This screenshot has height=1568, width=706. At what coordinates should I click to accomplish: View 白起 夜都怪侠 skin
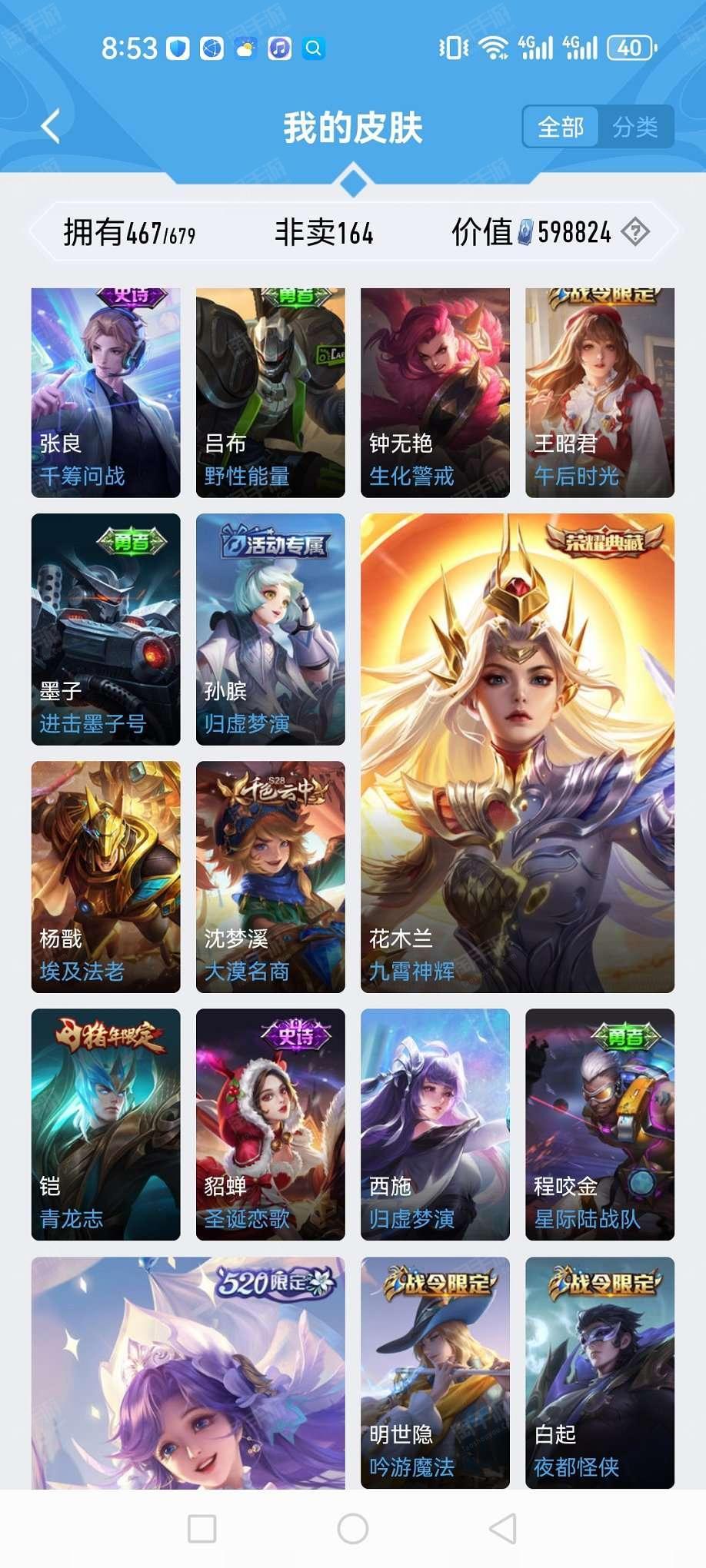[600, 1373]
